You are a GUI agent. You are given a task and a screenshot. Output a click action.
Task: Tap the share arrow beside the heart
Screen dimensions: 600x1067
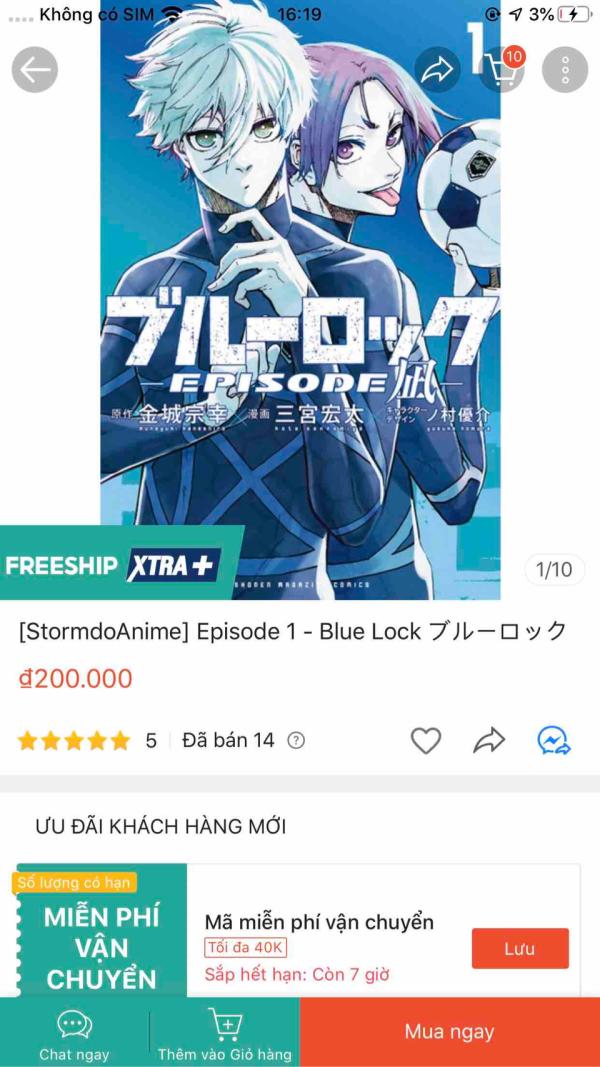coord(489,740)
